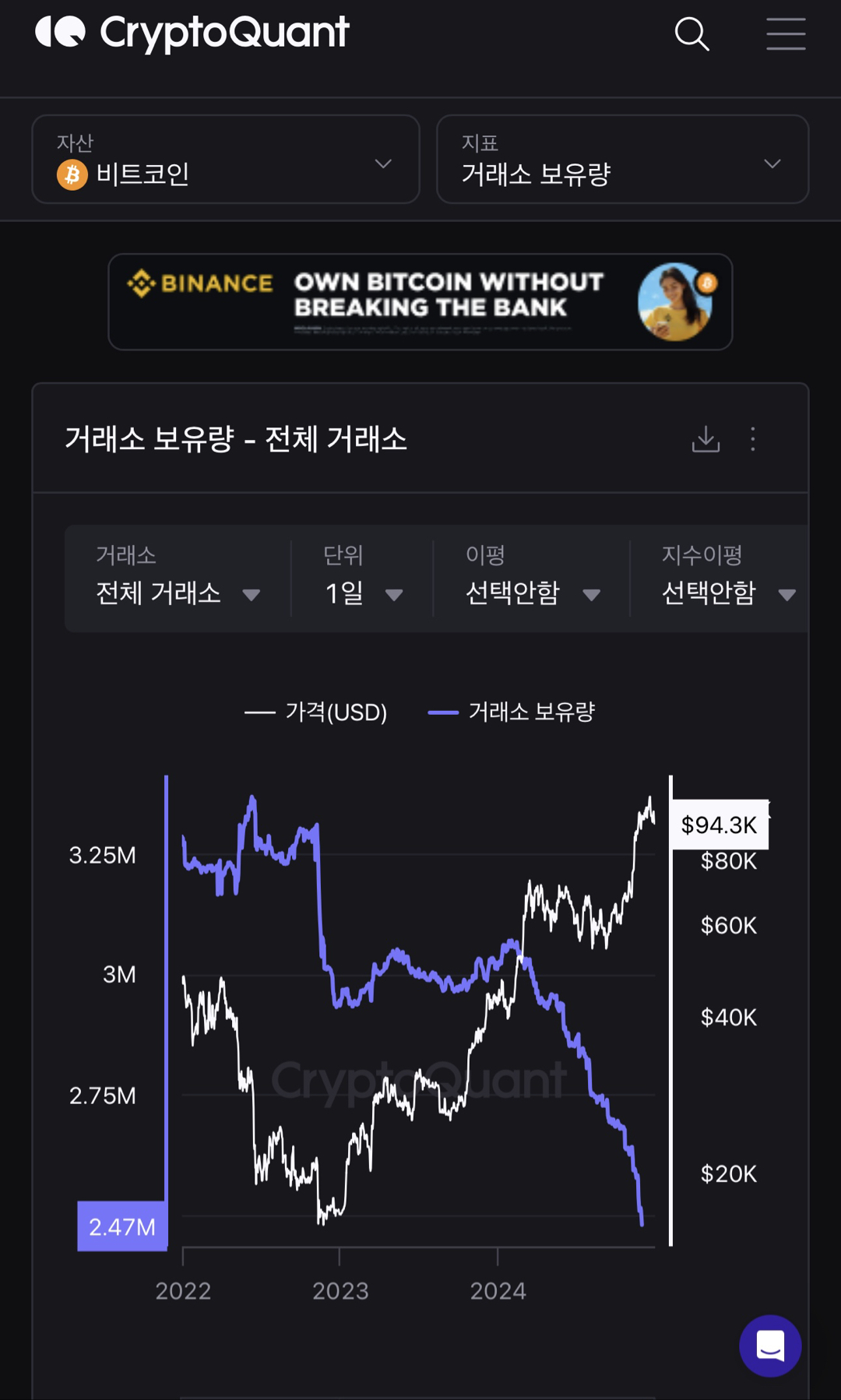Tap the CryptoQuant logo to go home
This screenshot has height=1400, width=841.
(192, 33)
